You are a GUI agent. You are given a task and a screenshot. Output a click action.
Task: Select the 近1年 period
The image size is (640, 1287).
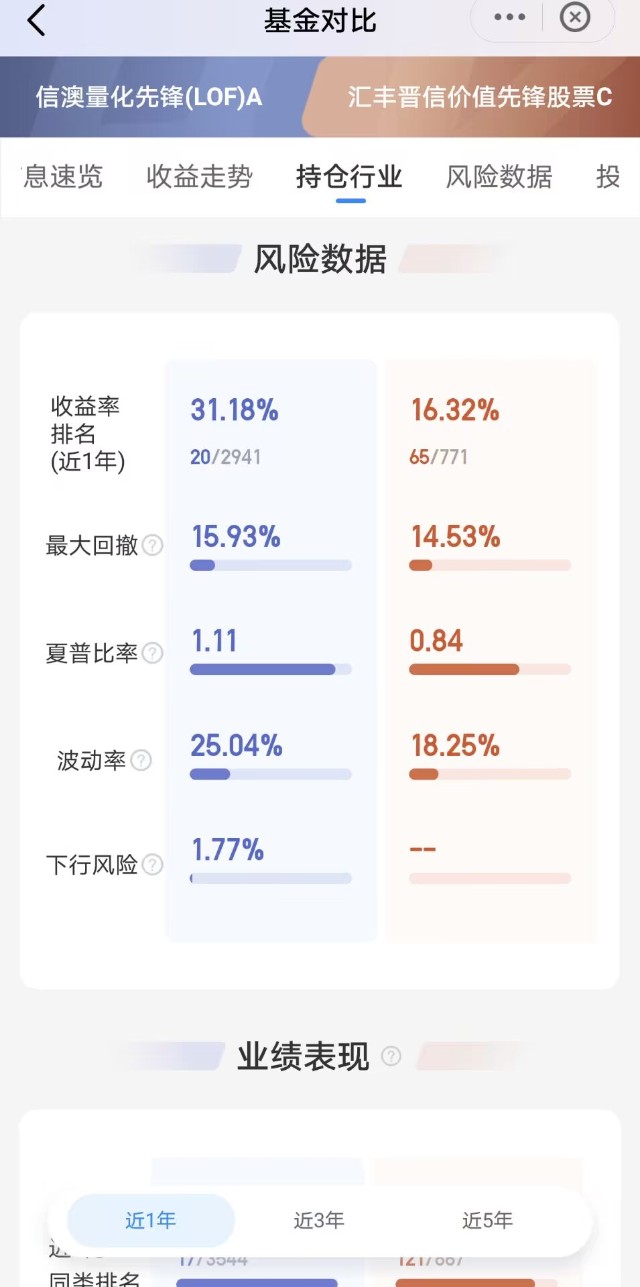pyautogui.click(x=151, y=1220)
